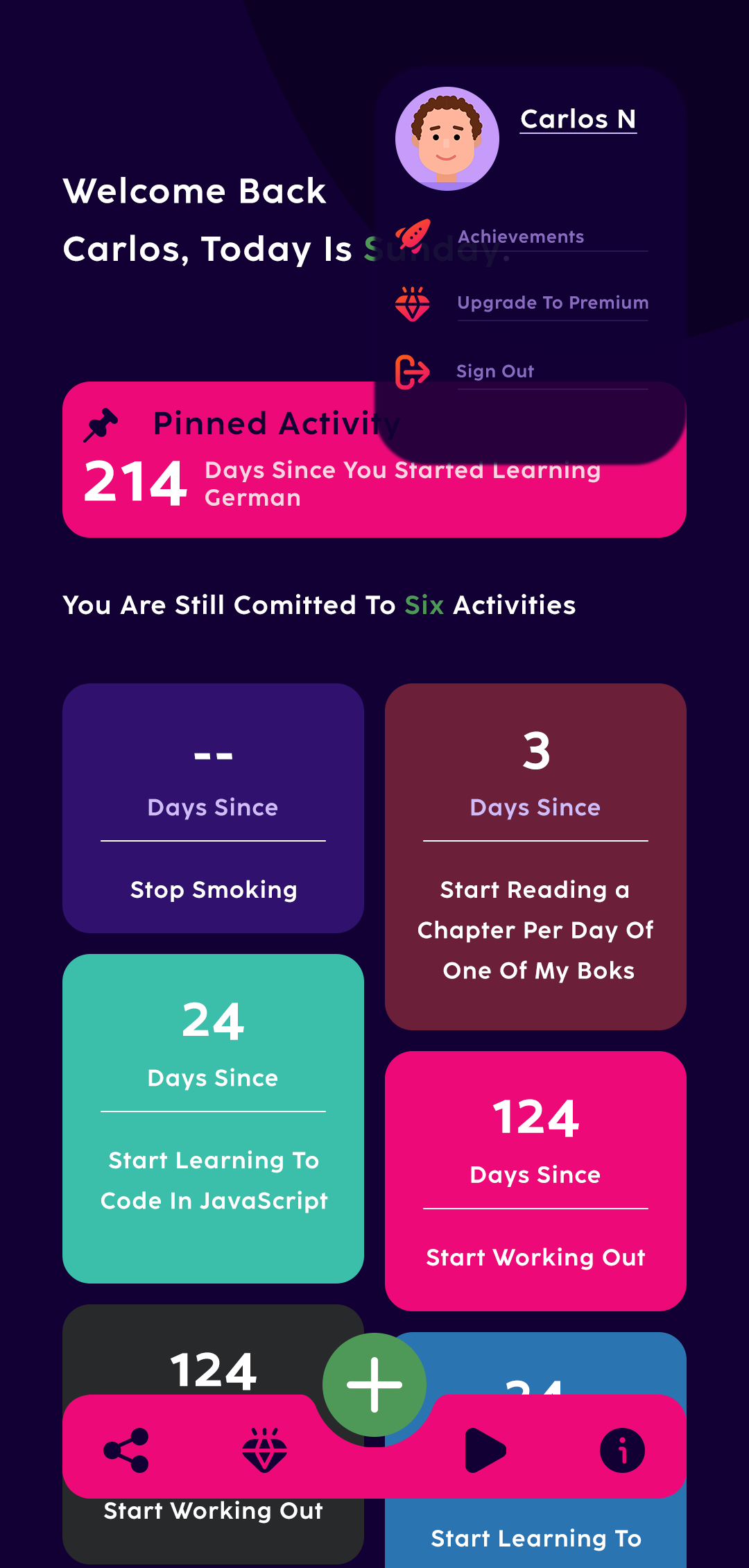
Task: Tap the play icon in bottom bar
Action: click(485, 1450)
